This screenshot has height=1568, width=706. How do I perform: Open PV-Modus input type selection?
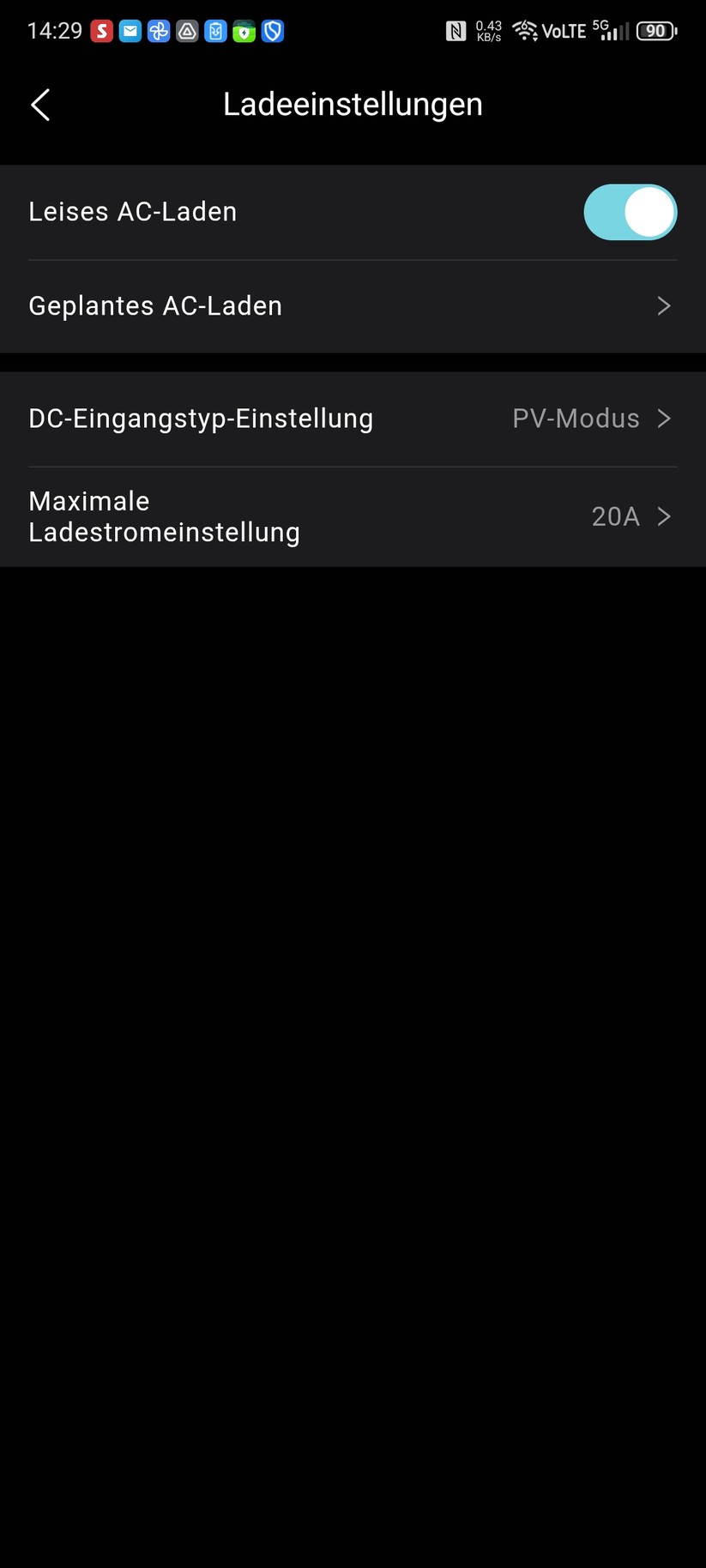click(576, 419)
